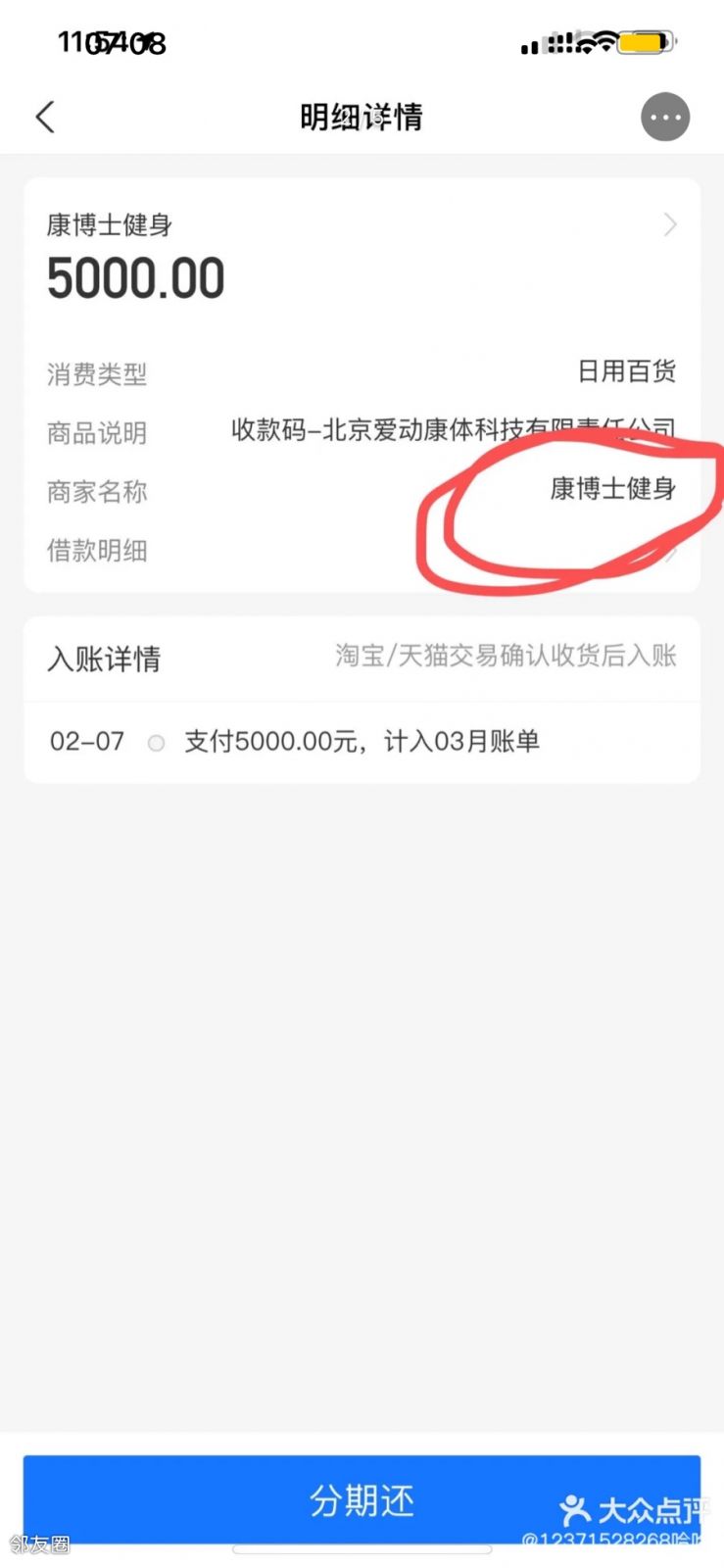Go back using the top-left arrow
Viewport: 724px width, 1568px height.
[x=45, y=117]
